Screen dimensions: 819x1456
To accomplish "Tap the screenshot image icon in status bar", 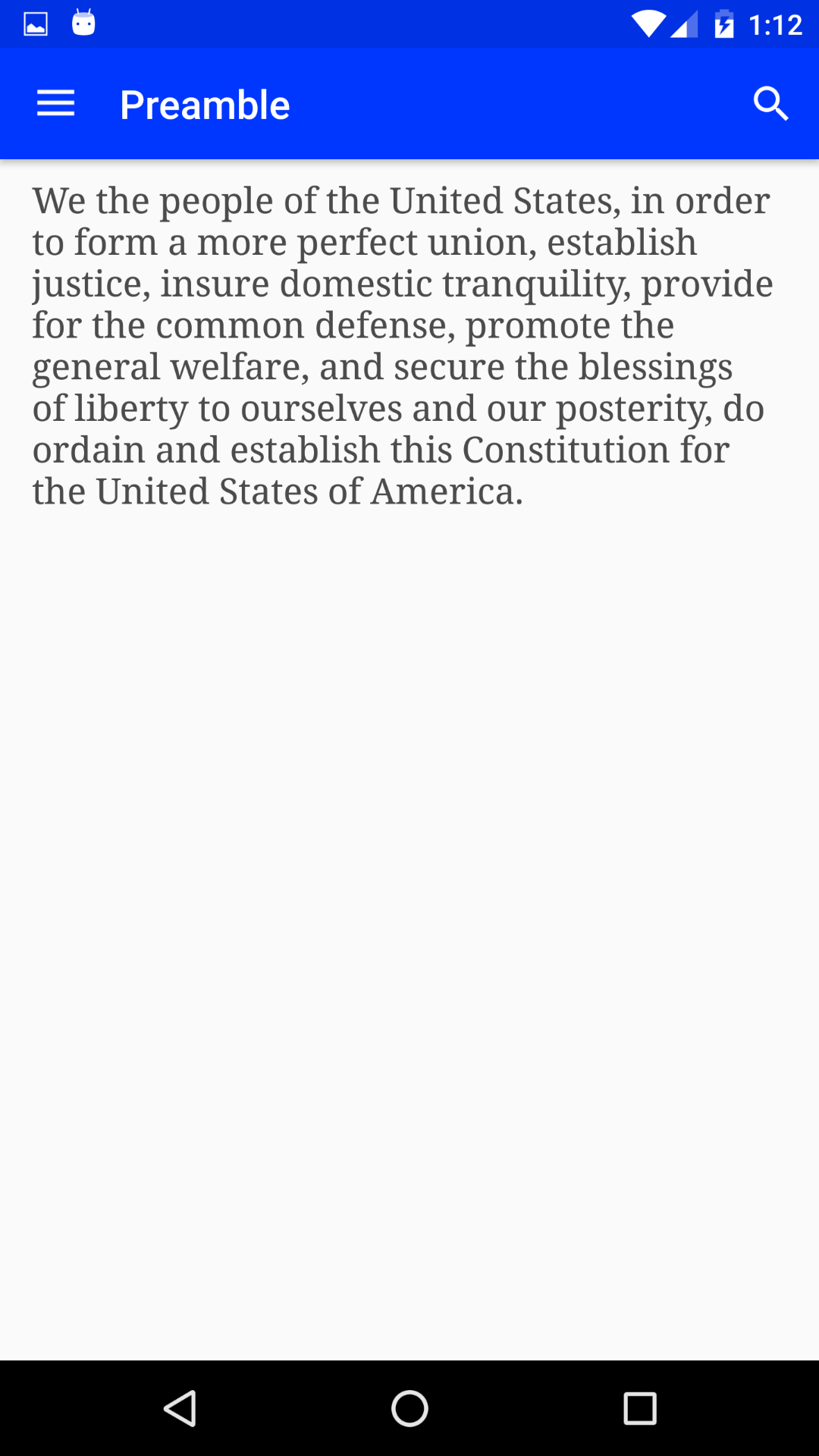I will [x=36, y=23].
